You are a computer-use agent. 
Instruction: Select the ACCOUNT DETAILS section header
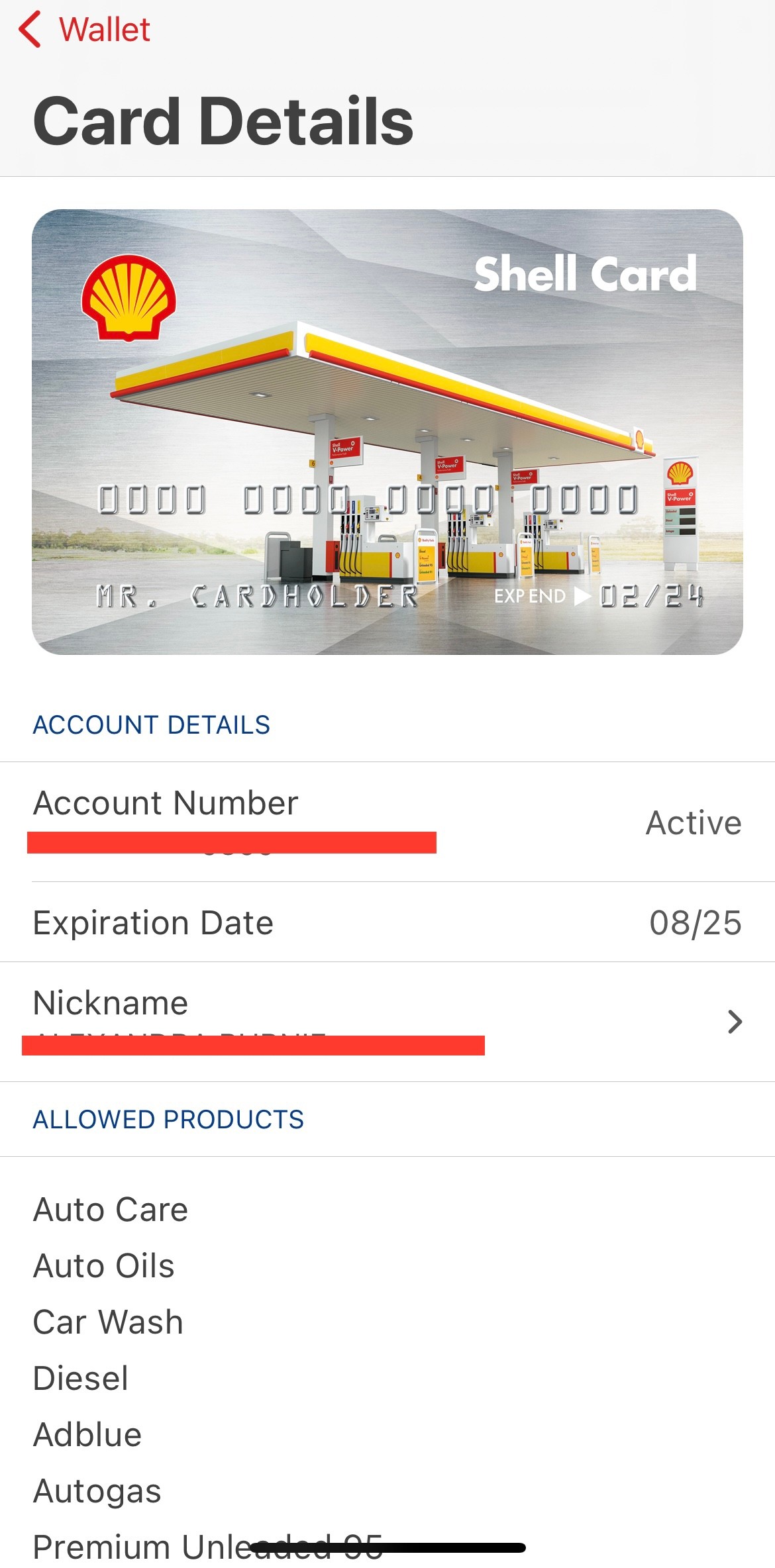tap(151, 724)
